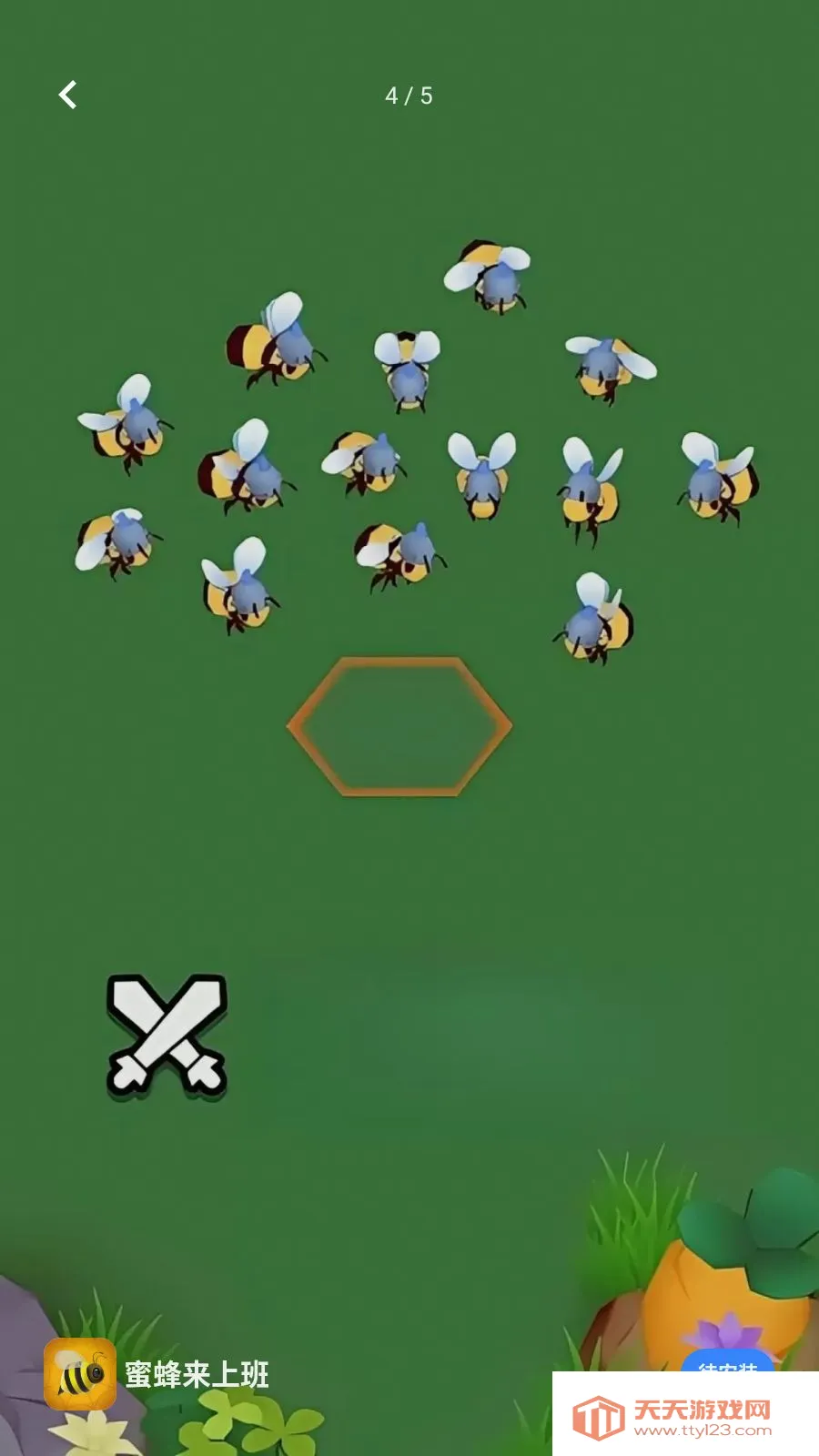Tap the crossed swords battle button

pyautogui.click(x=167, y=1035)
